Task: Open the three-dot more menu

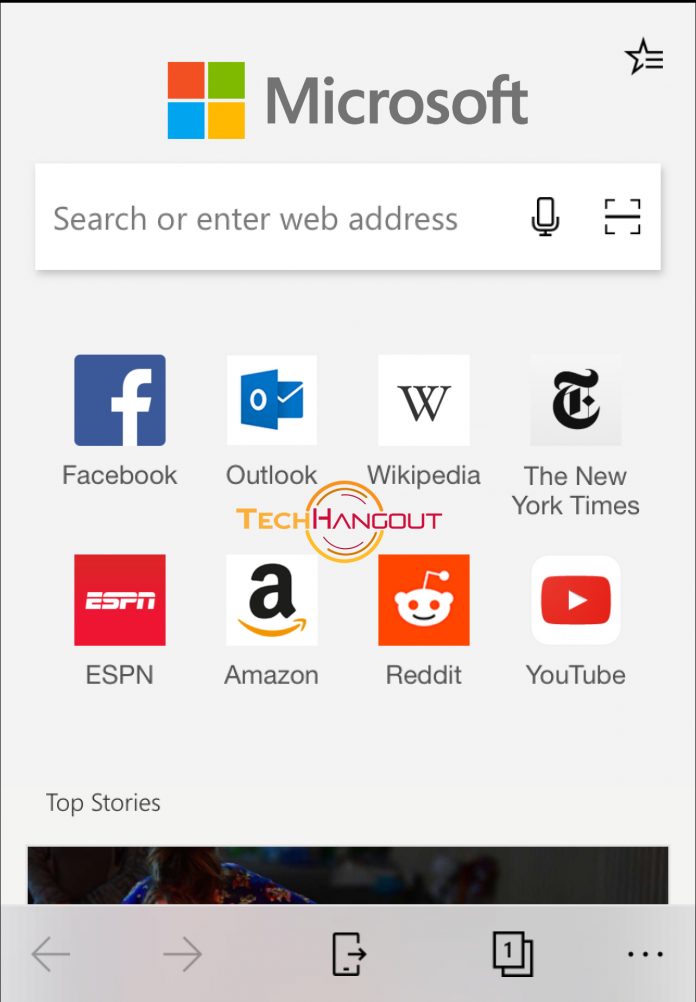Action: tap(646, 954)
